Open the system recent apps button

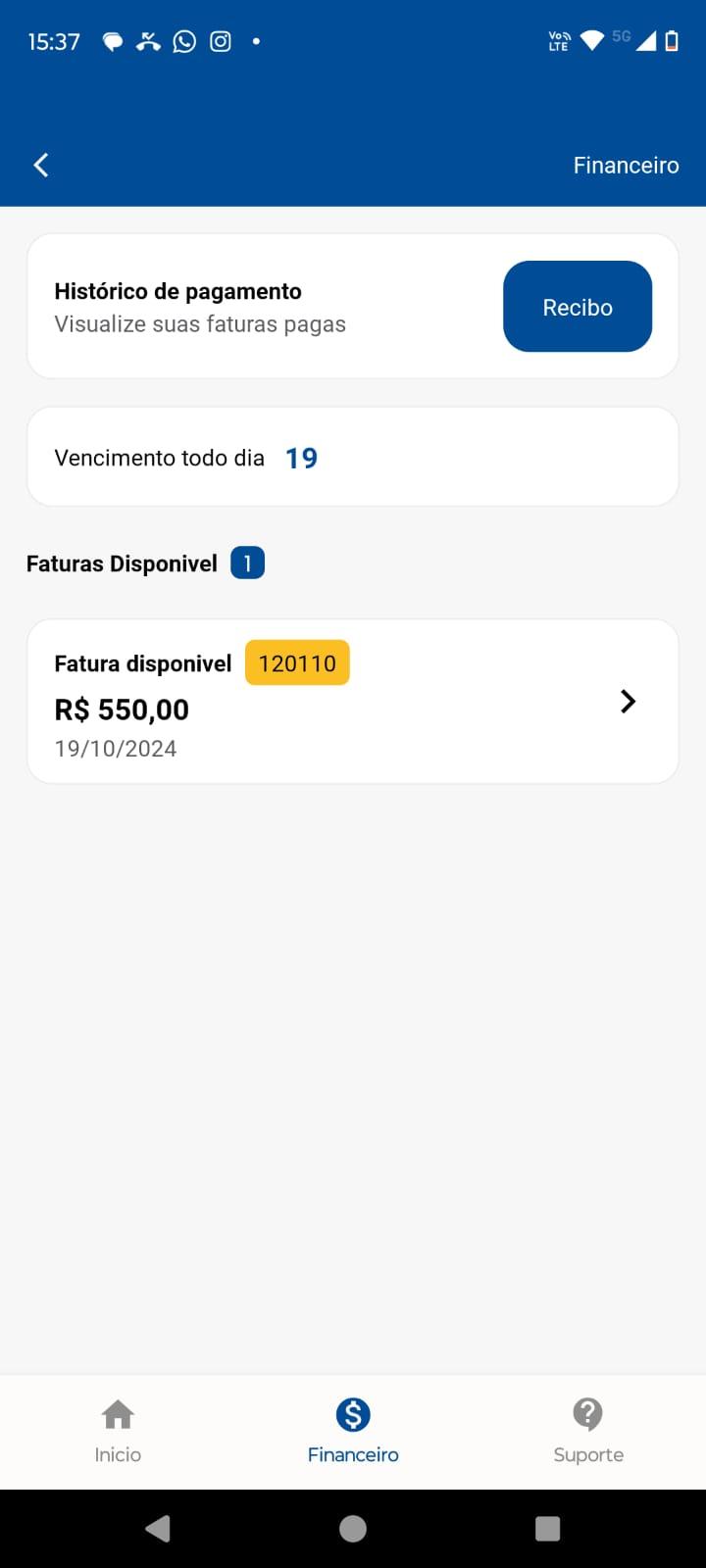click(548, 1529)
